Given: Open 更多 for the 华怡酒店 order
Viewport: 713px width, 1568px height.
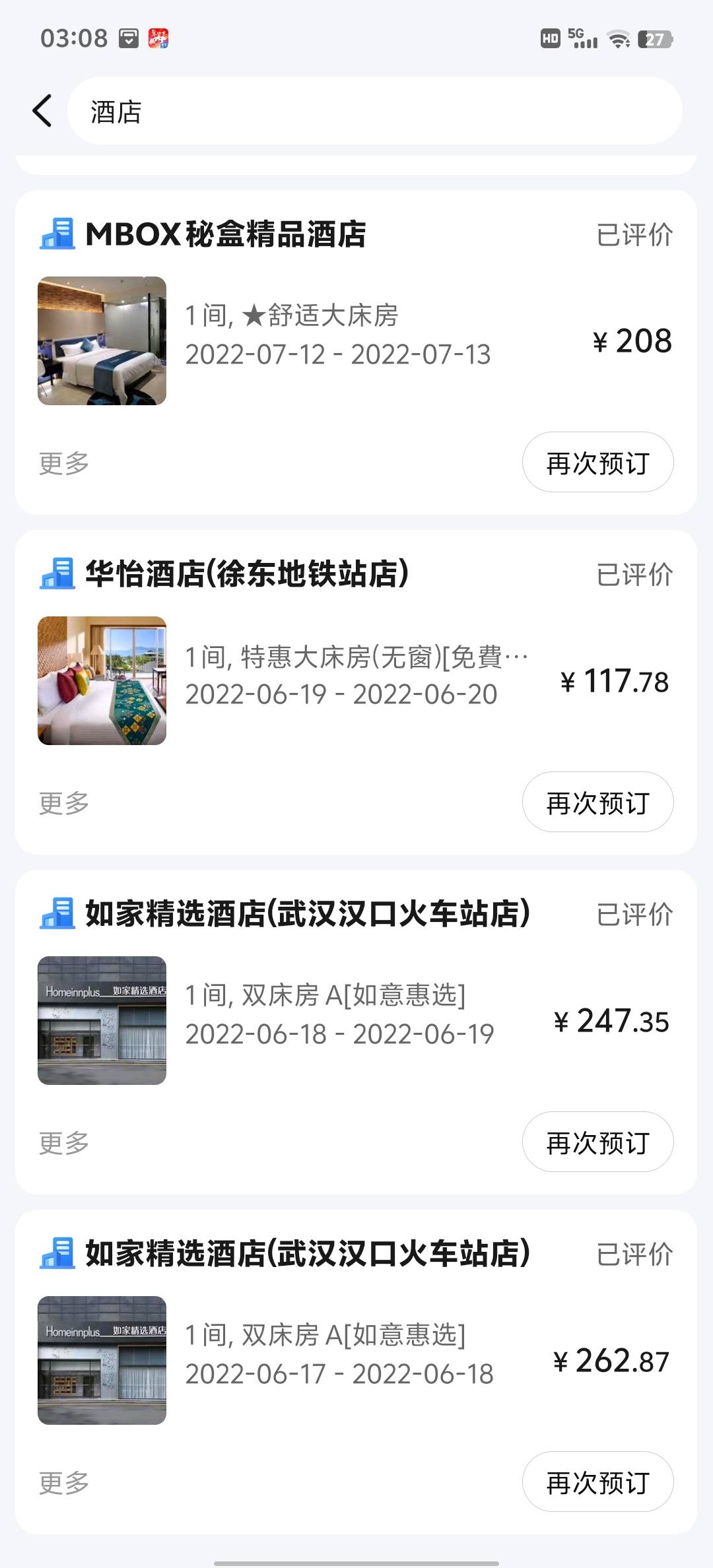Looking at the screenshot, I should 64,803.
